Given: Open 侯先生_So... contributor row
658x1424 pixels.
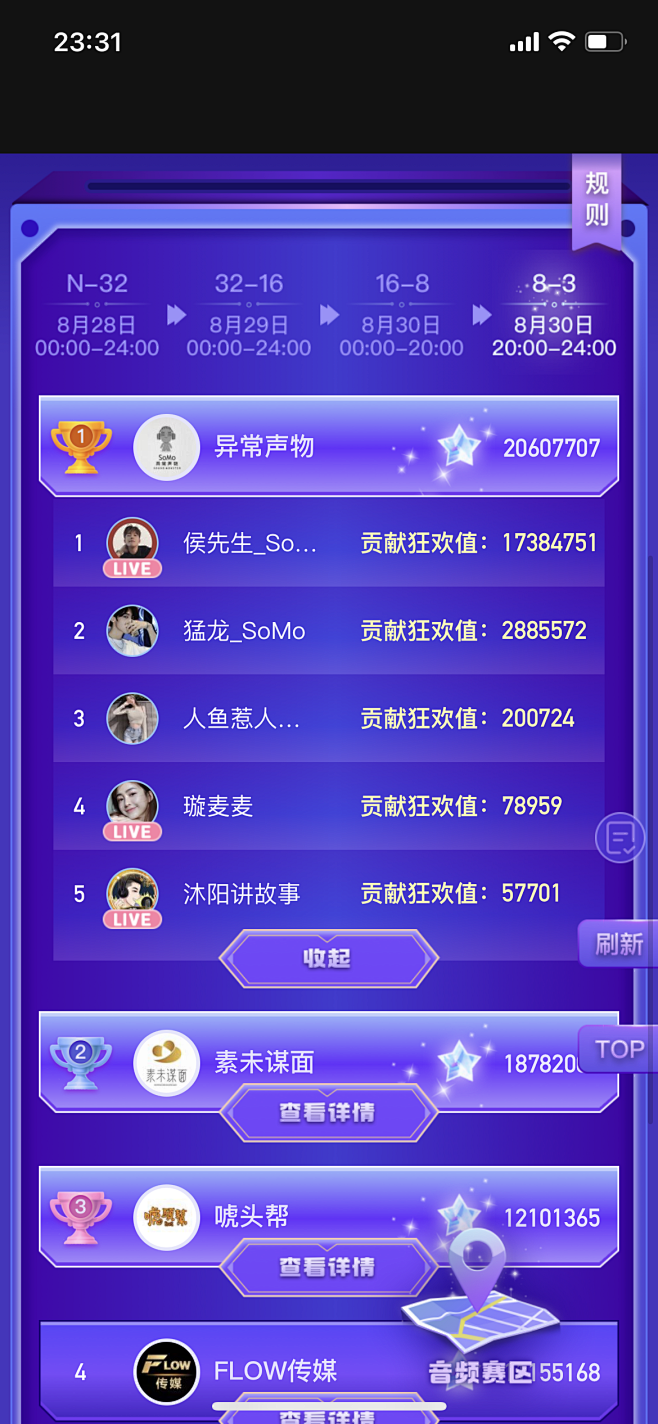Looking at the screenshot, I should click(328, 543).
